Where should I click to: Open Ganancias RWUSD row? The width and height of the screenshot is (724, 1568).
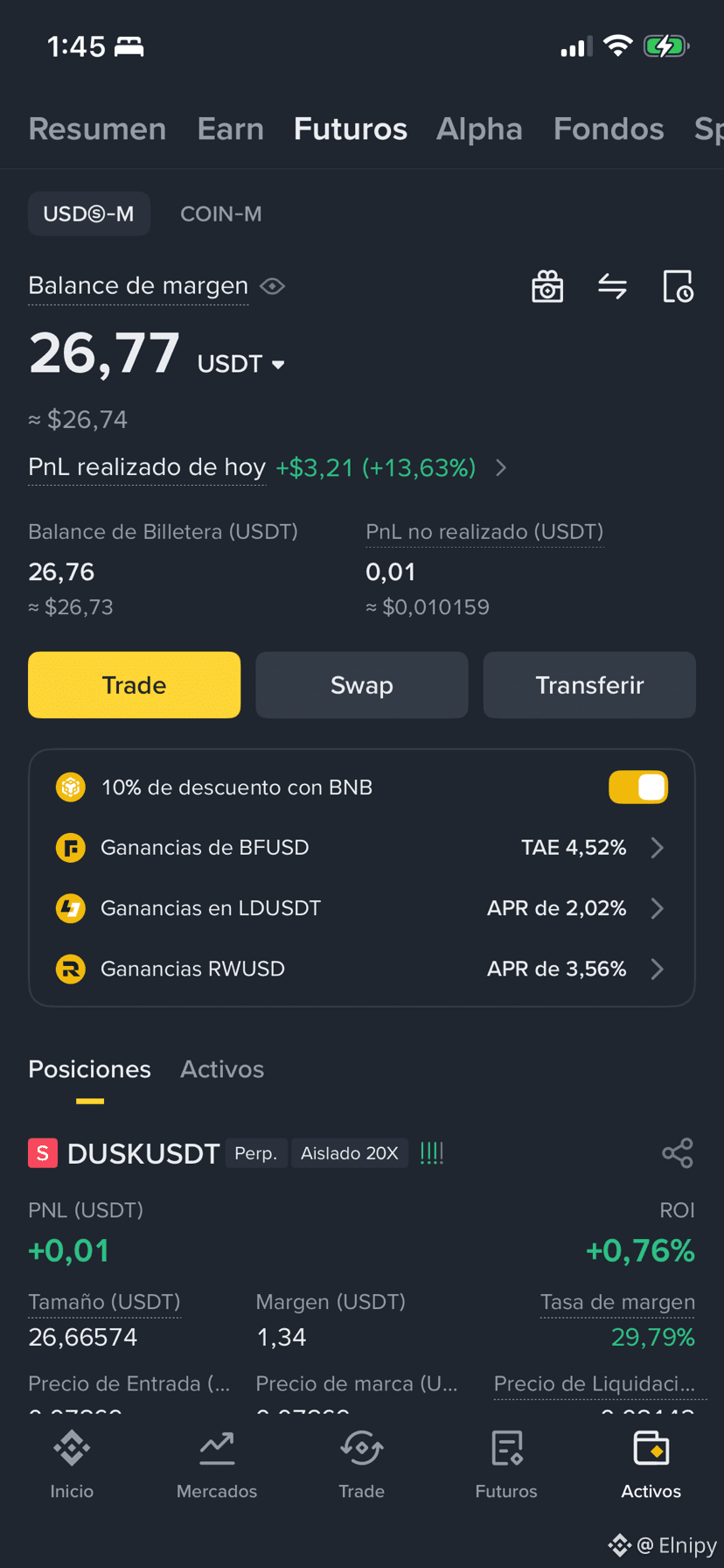tap(362, 969)
